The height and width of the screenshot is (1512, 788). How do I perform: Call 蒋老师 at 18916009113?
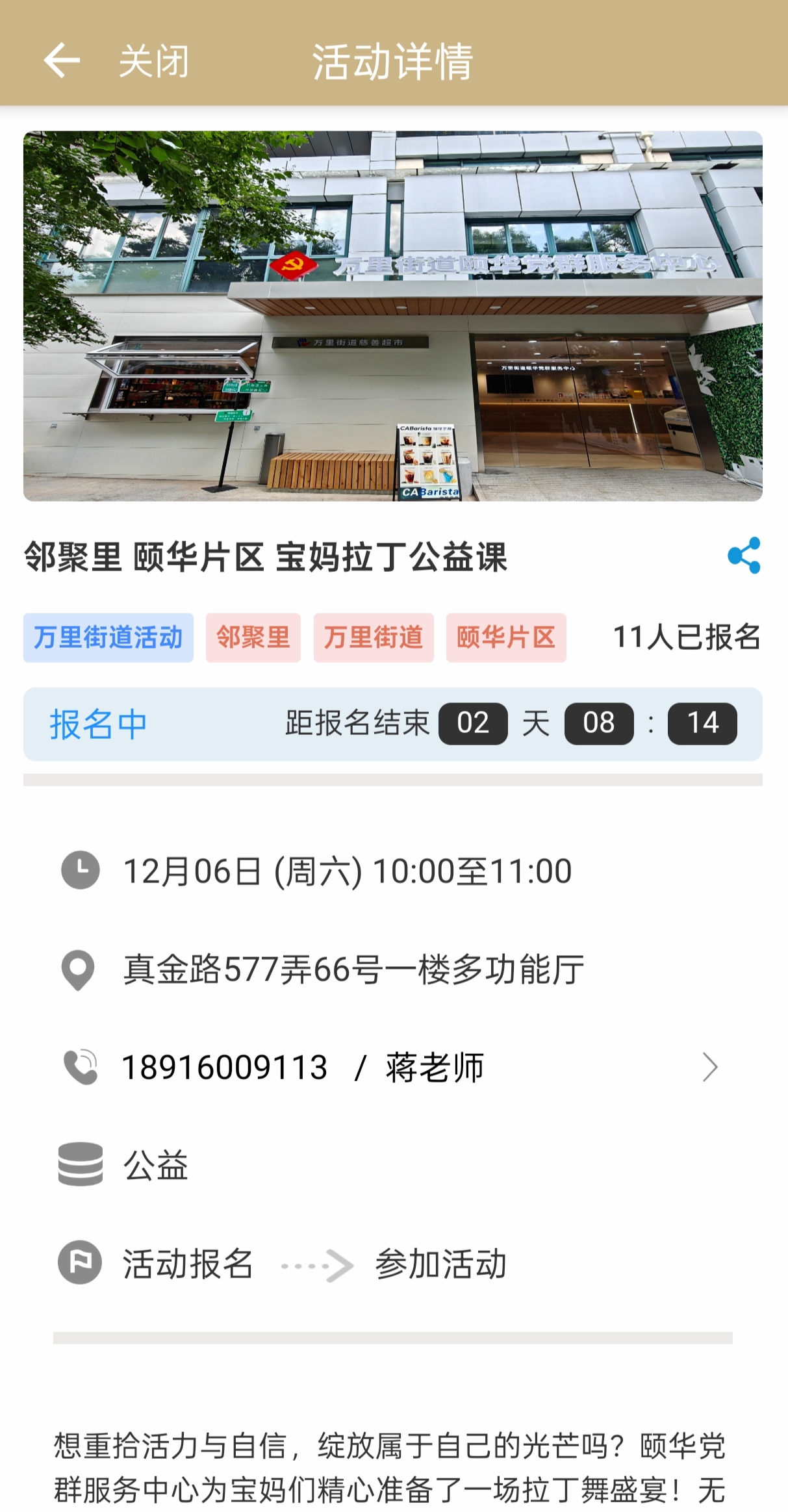(x=390, y=1067)
